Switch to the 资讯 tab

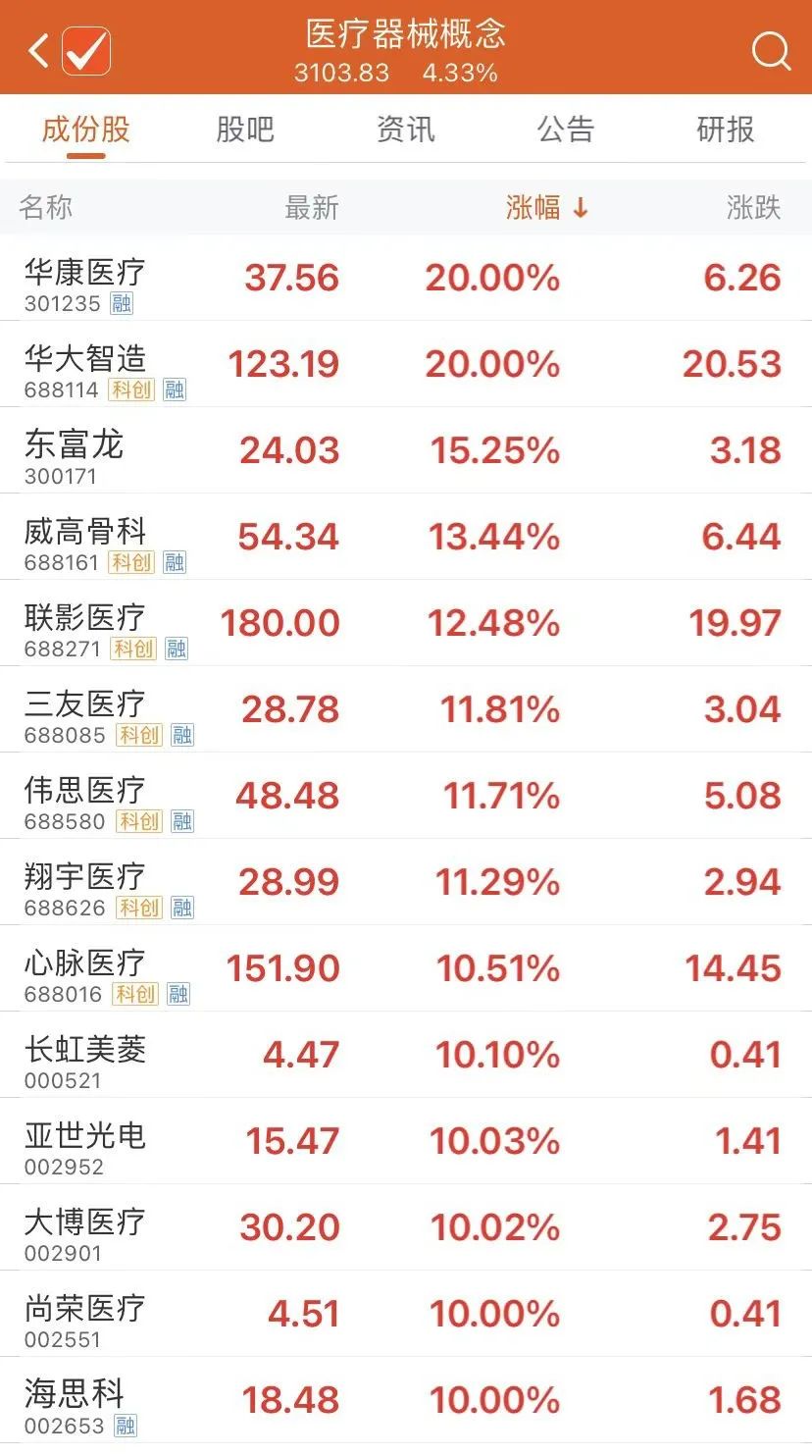406,130
